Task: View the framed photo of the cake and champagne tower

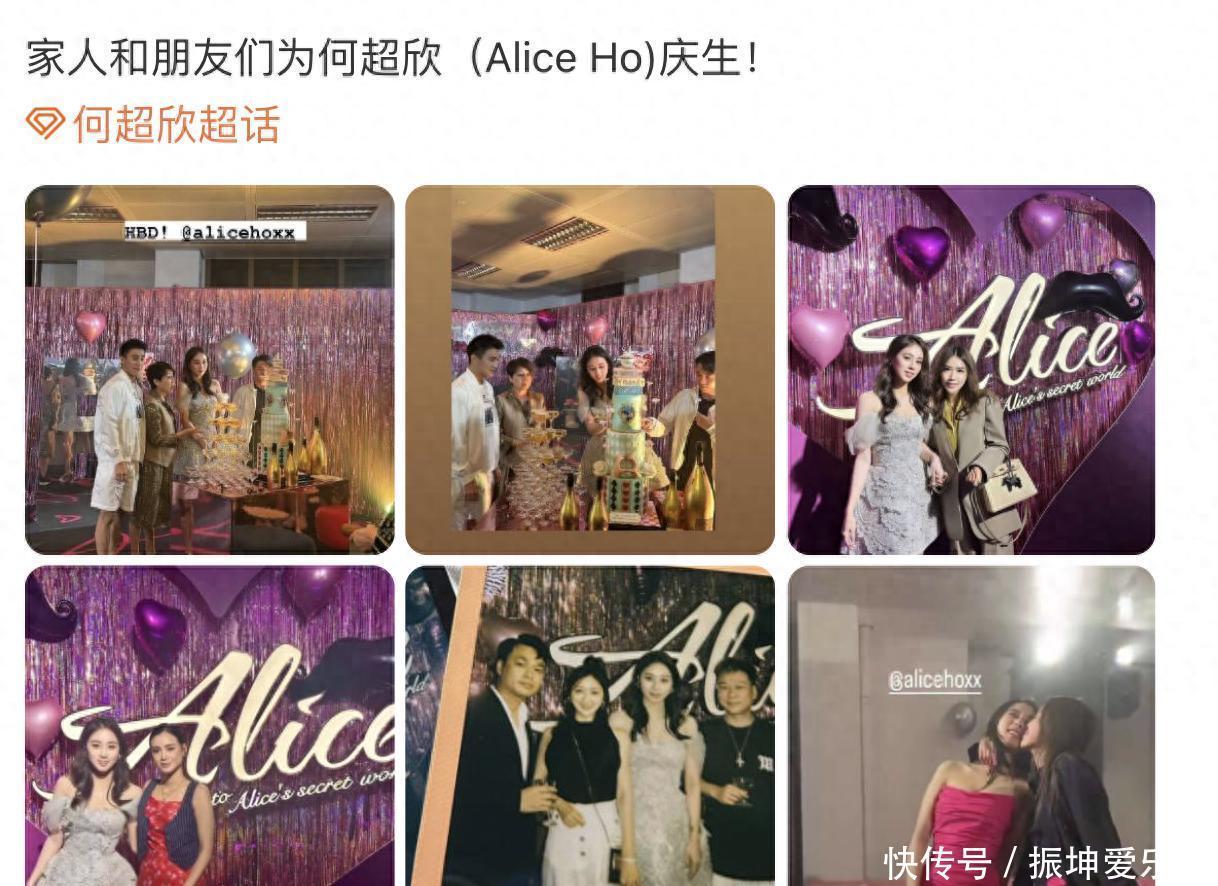Action: pos(590,369)
